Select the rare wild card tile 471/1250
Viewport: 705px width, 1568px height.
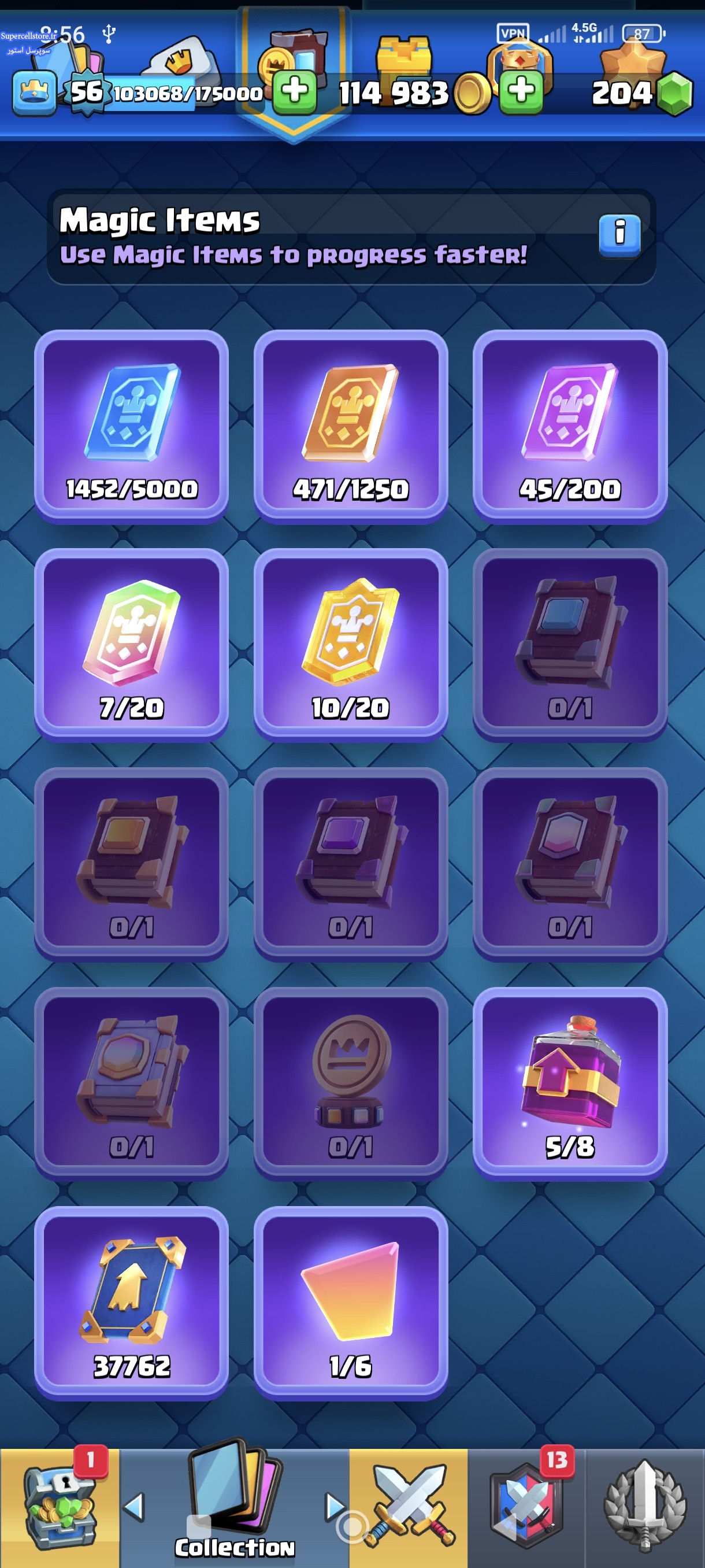coord(350,426)
